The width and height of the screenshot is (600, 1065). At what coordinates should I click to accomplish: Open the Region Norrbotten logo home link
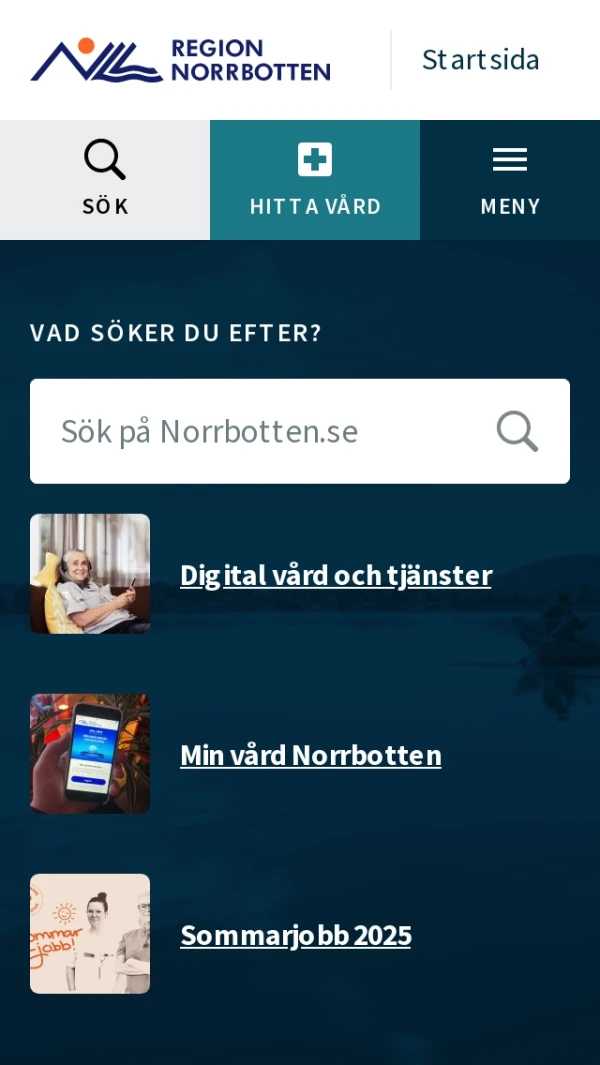(180, 60)
